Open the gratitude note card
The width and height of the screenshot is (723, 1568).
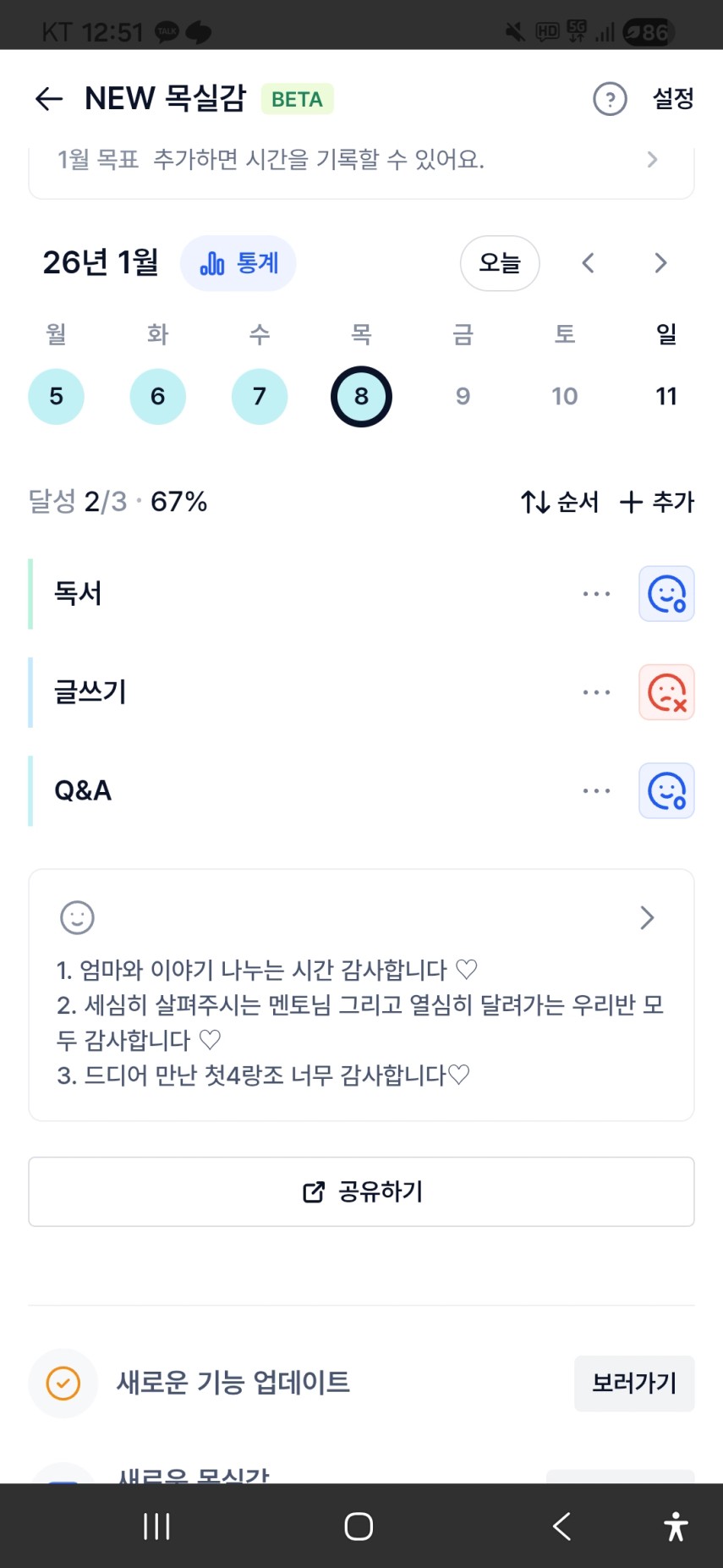click(361, 994)
